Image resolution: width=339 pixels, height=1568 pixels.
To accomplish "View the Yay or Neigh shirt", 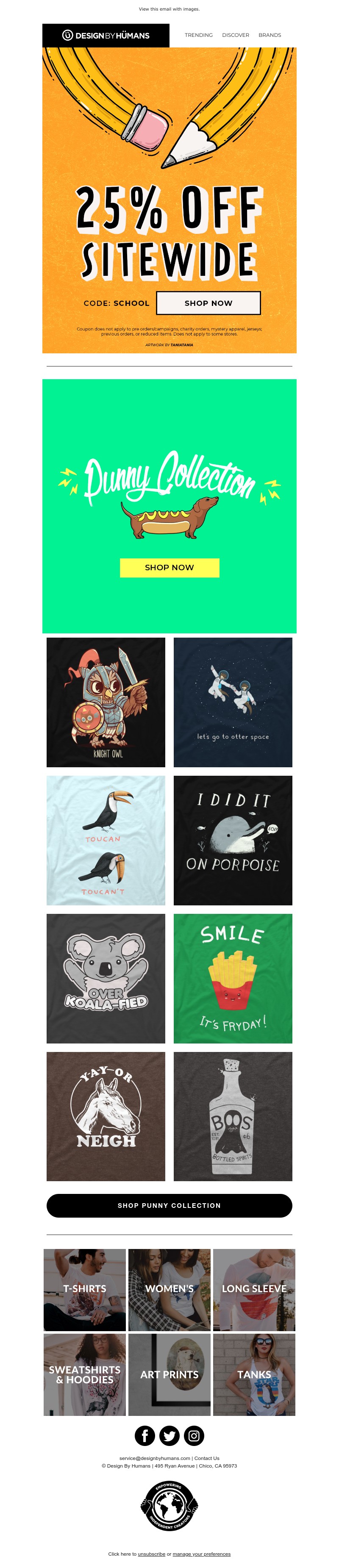I will tap(106, 1116).
